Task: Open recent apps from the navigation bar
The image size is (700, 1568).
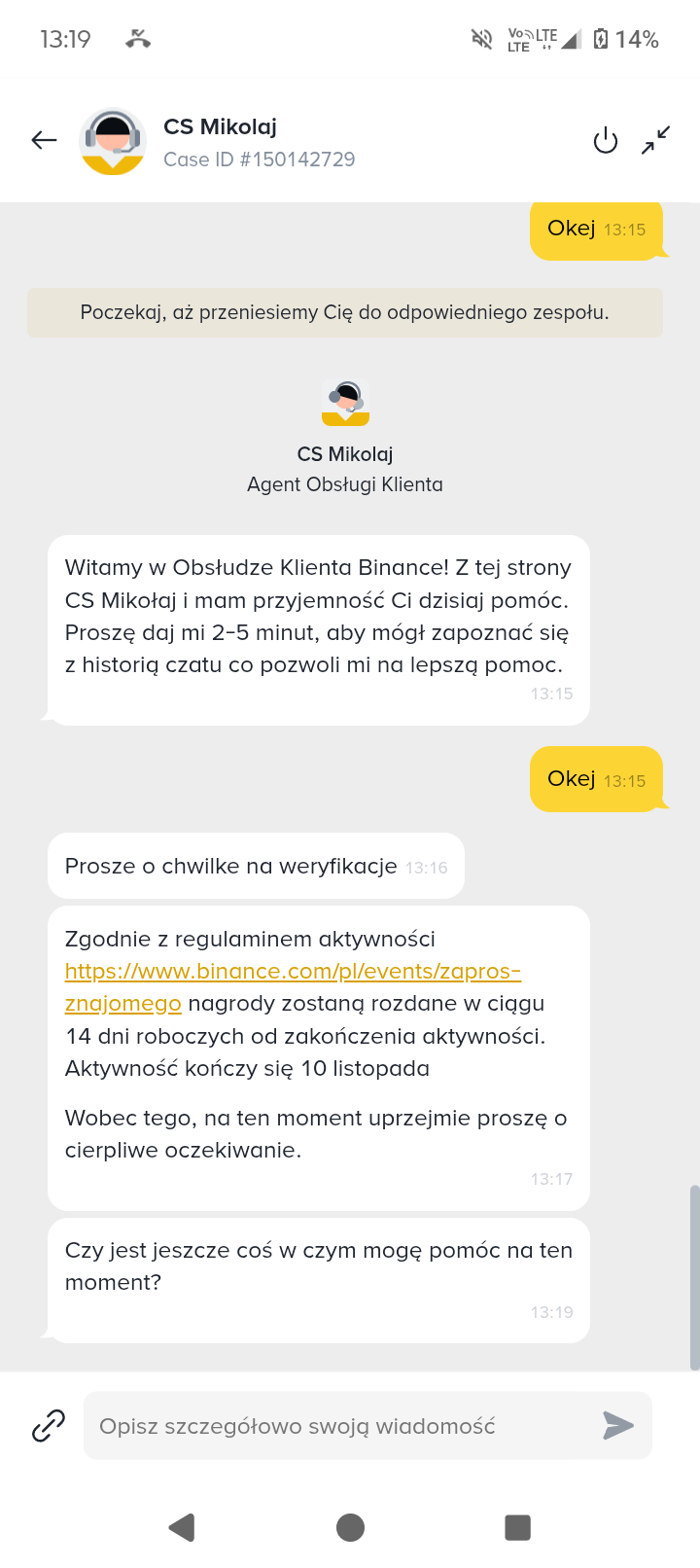Action: pyautogui.click(x=517, y=1527)
